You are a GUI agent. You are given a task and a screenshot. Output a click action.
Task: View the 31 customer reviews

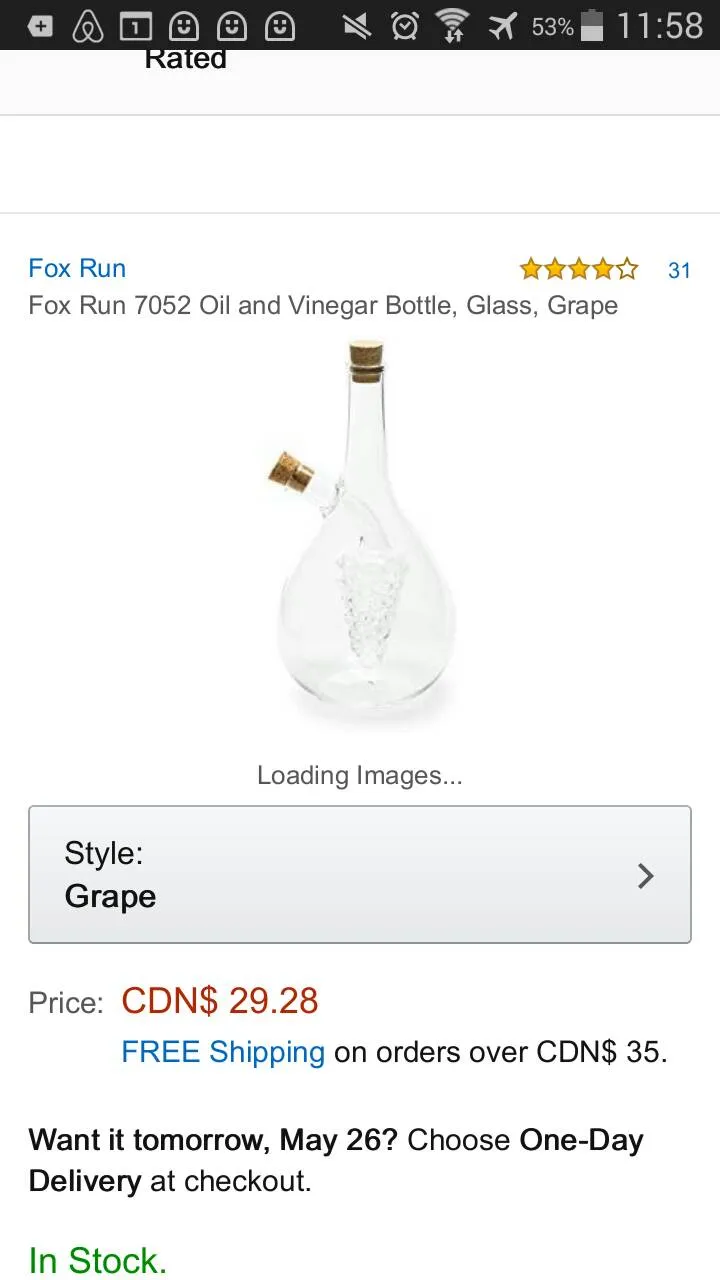coord(679,270)
